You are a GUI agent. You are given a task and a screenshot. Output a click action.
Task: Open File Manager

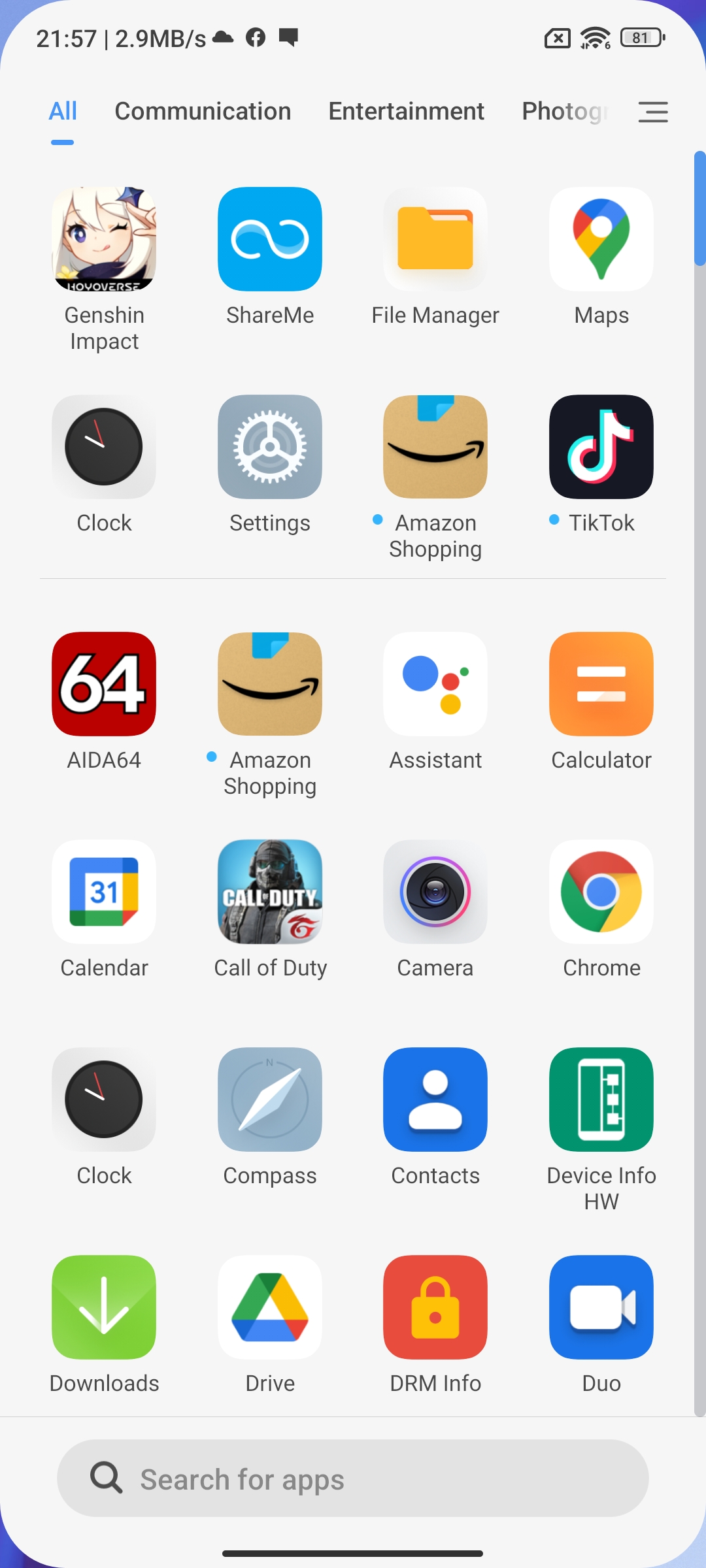pyautogui.click(x=435, y=239)
